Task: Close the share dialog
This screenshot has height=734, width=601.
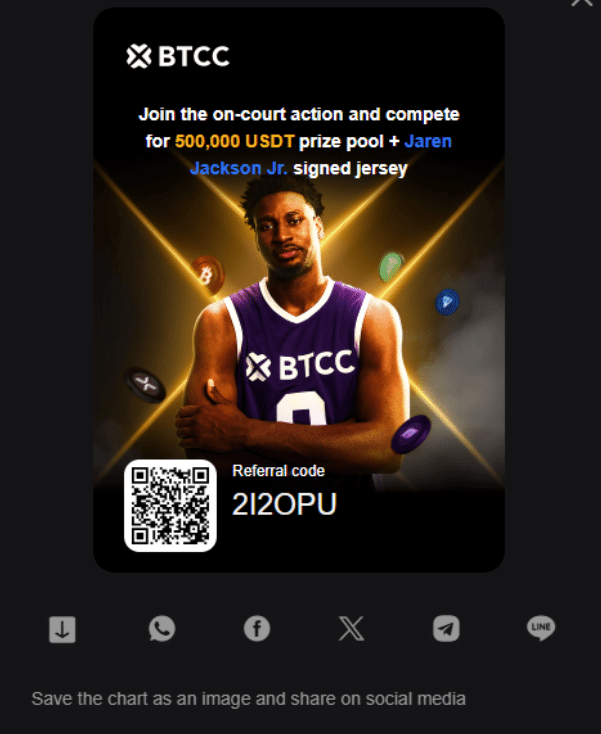Action: (583, 3)
